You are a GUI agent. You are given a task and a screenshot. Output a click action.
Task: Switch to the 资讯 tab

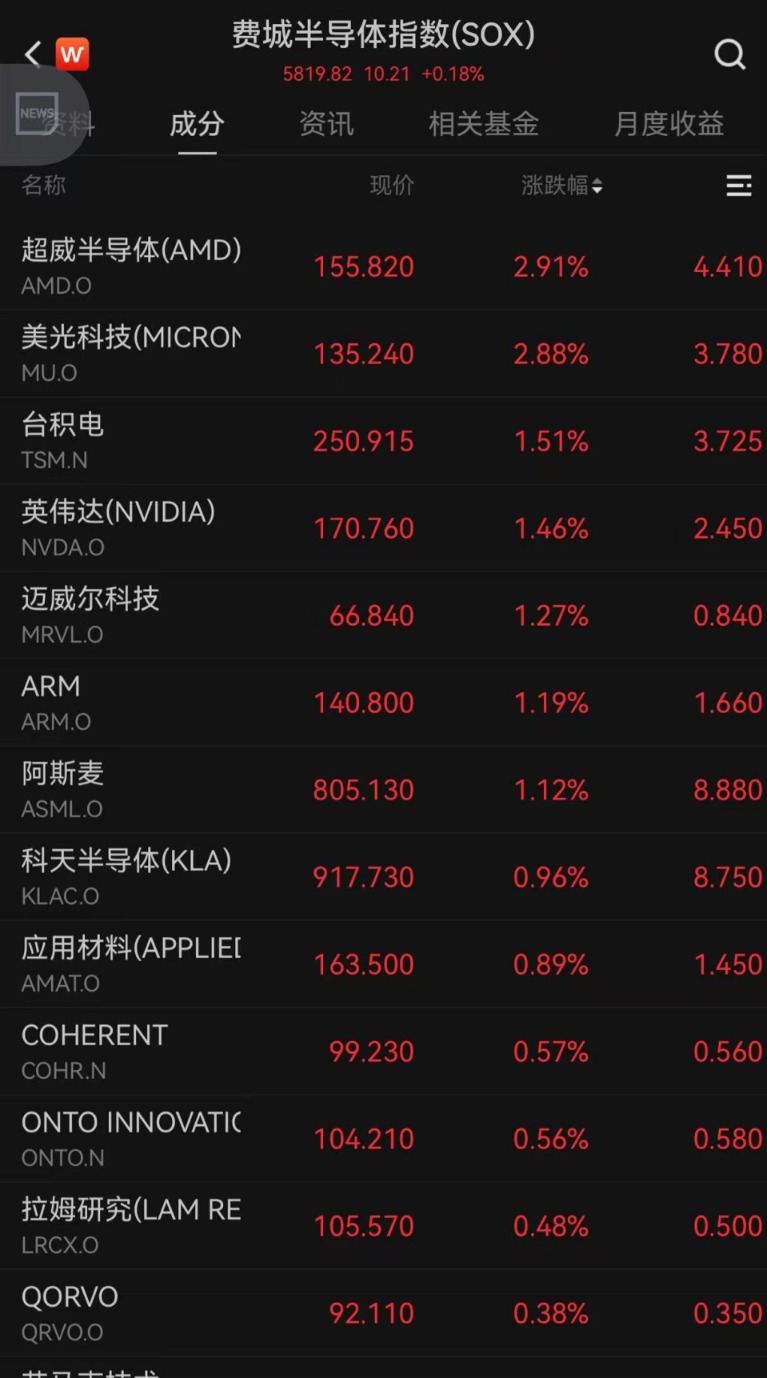tap(326, 124)
